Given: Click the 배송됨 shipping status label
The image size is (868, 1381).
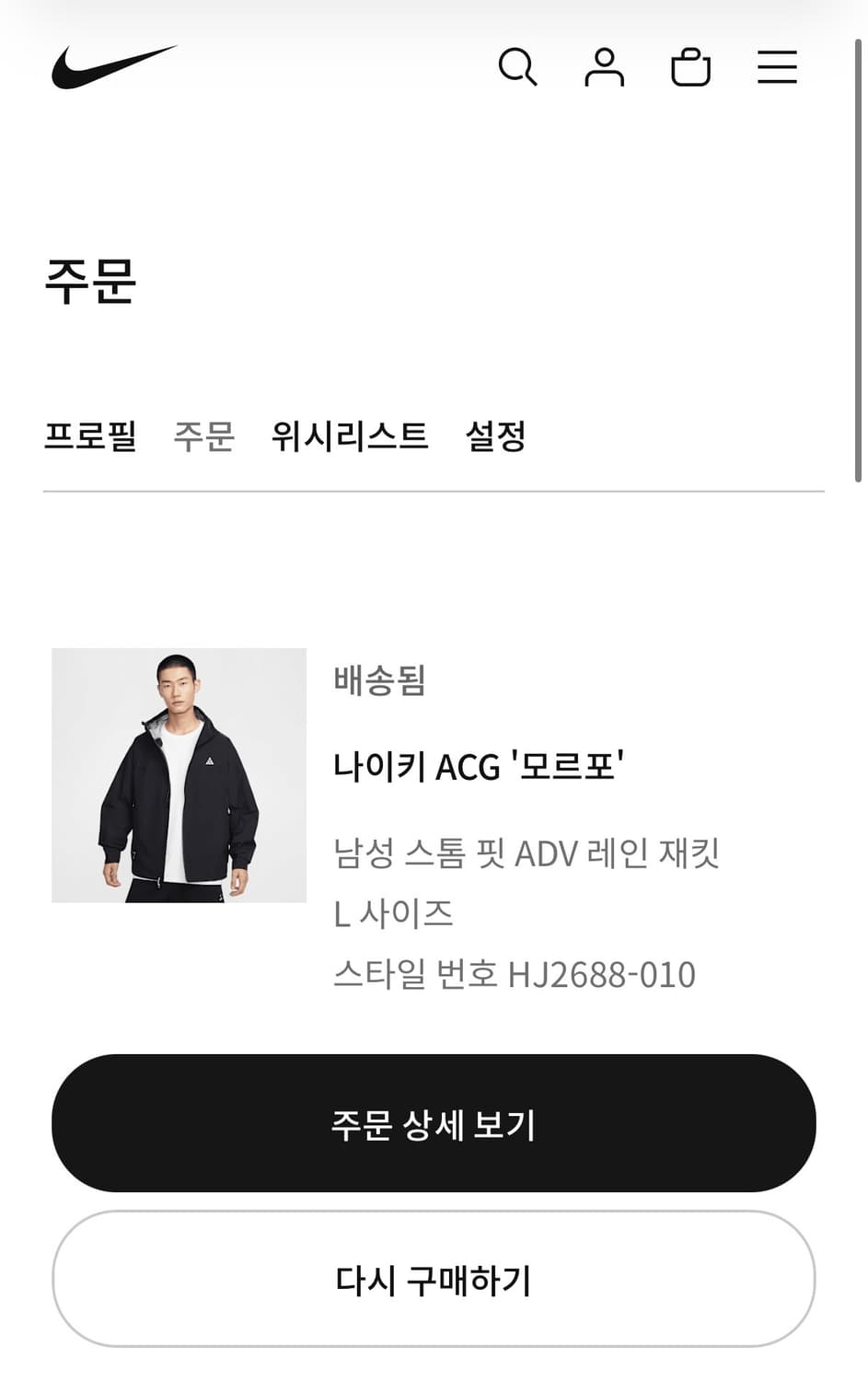Looking at the screenshot, I should tap(380, 681).
